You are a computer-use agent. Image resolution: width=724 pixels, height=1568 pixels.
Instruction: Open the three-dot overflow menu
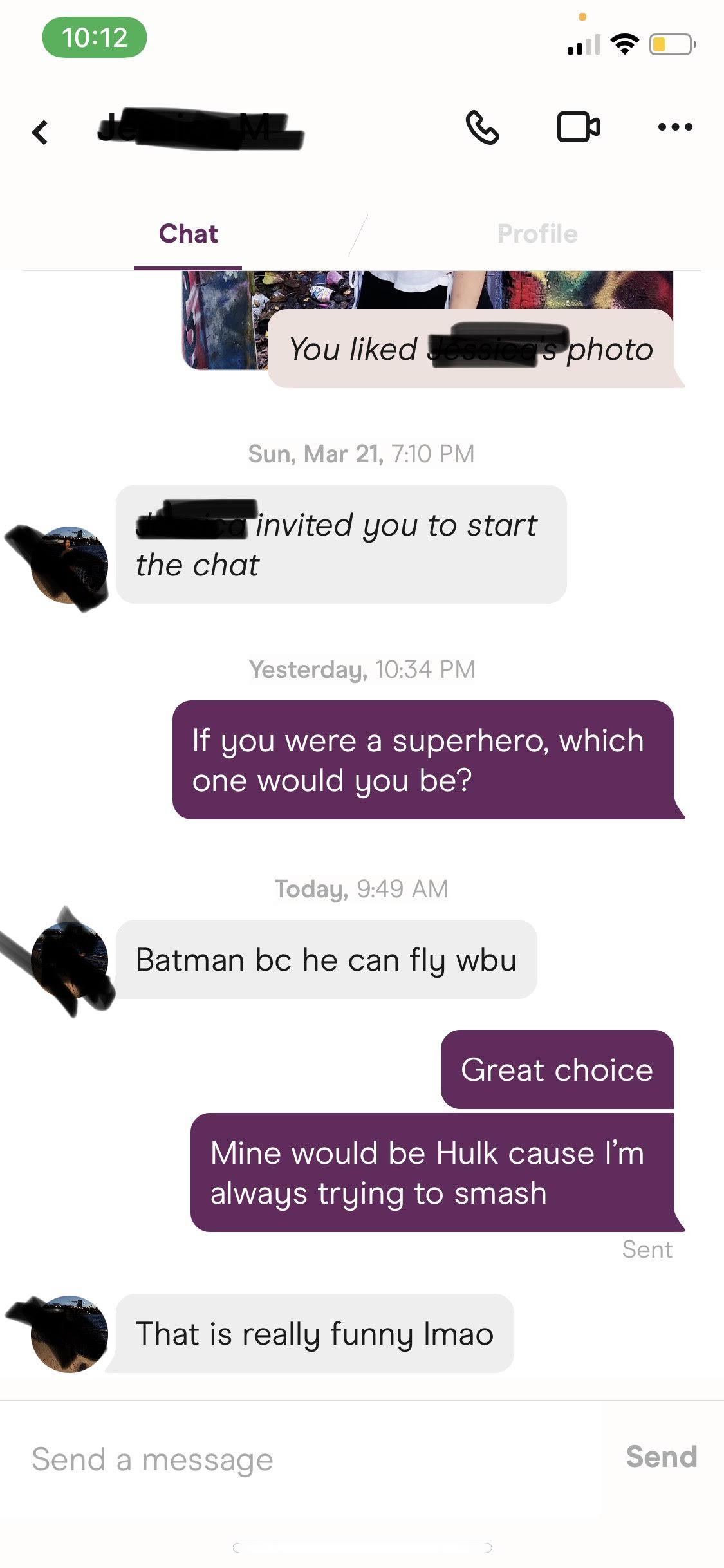click(x=675, y=127)
